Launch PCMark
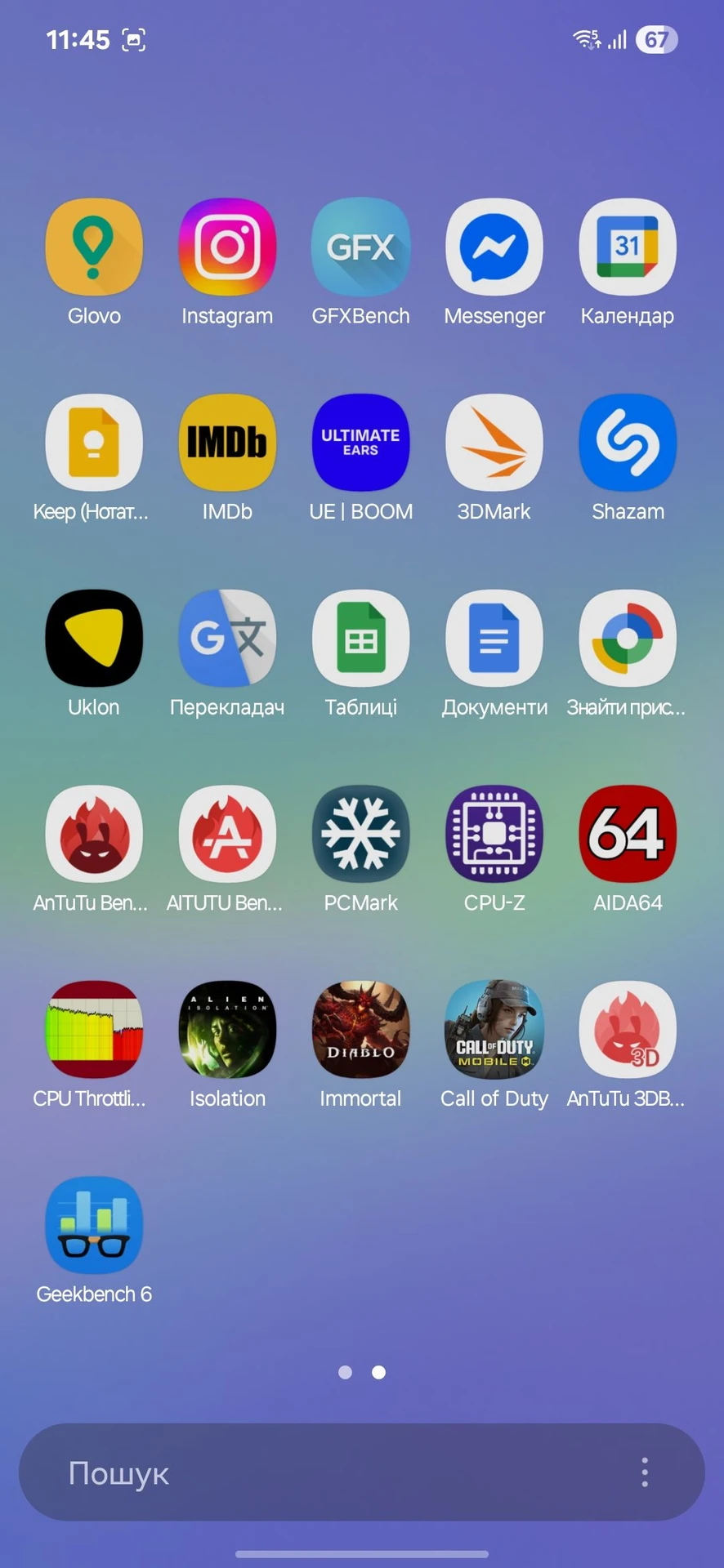The image size is (724, 1568). coord(360,834)
